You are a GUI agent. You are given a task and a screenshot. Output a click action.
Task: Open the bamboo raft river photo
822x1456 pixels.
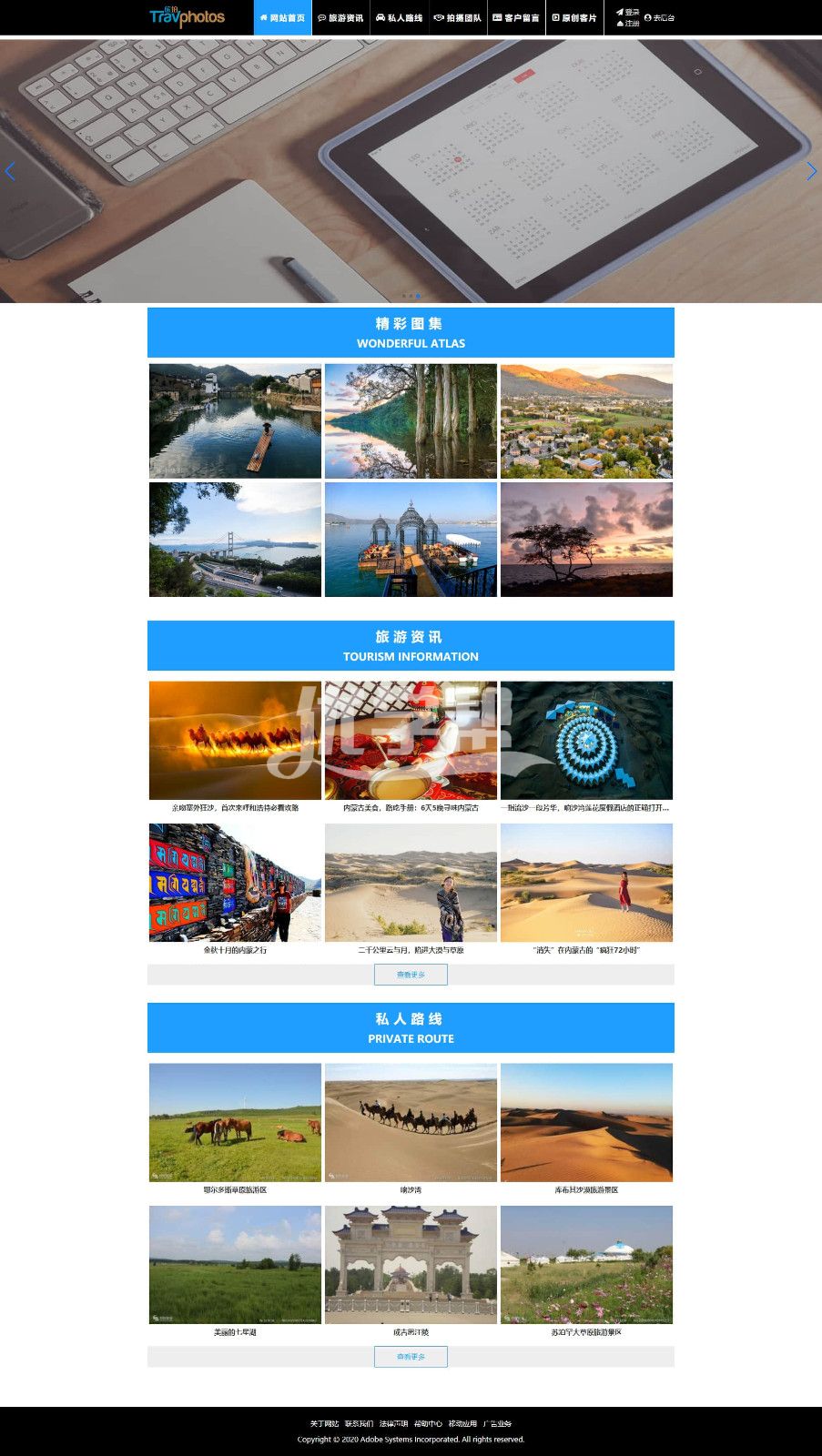point(235,421)
